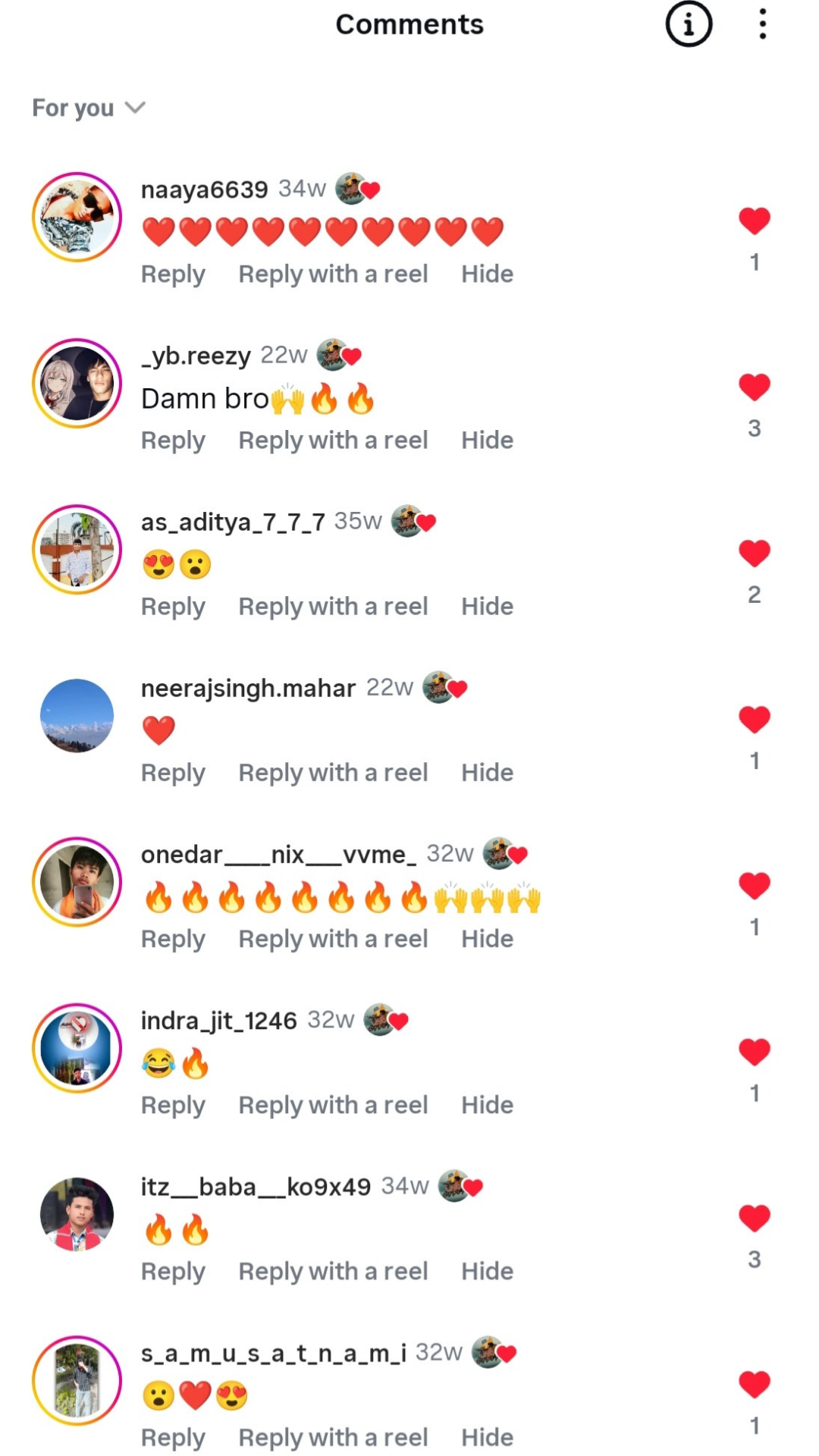Tap the heart on as_aditya_7_7_7's comment
819x1456 pixels.
[754, 553]
